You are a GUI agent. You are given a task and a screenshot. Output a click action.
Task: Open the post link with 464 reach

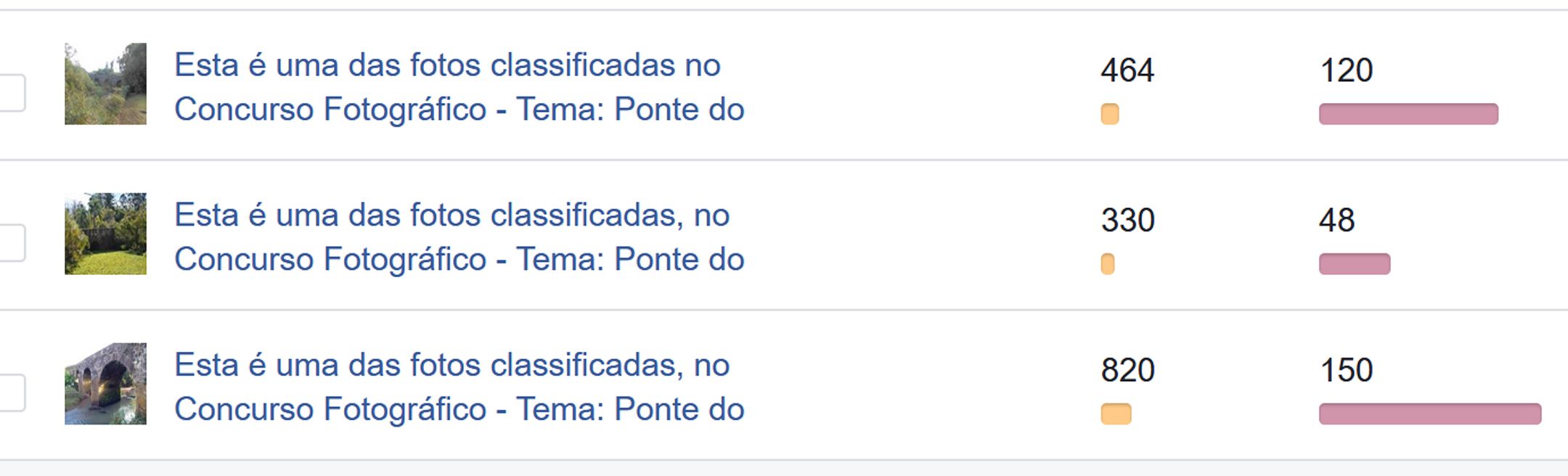pos(459,87)
